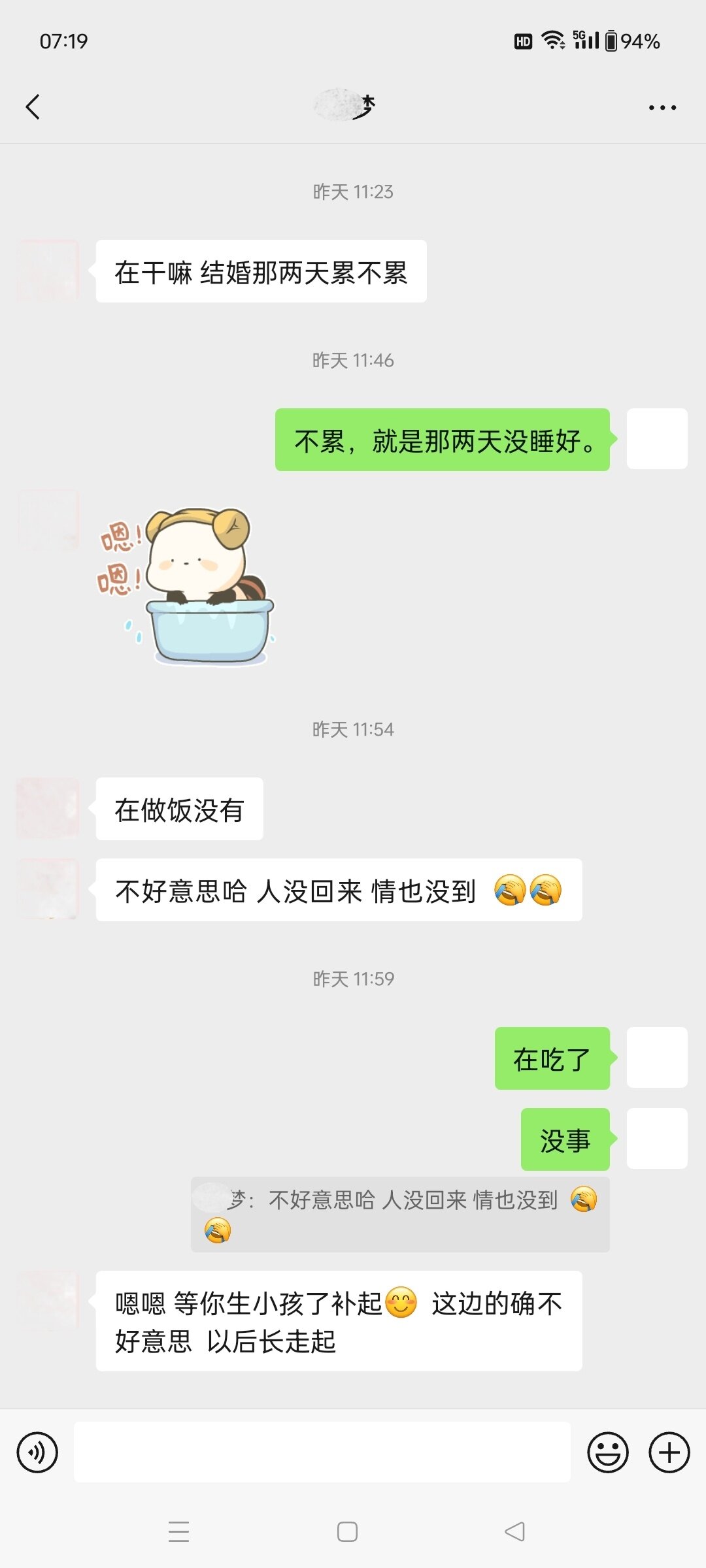Open the emoji sticker panel
This screenshot has width=706, height=1568.
point(607,1452)
